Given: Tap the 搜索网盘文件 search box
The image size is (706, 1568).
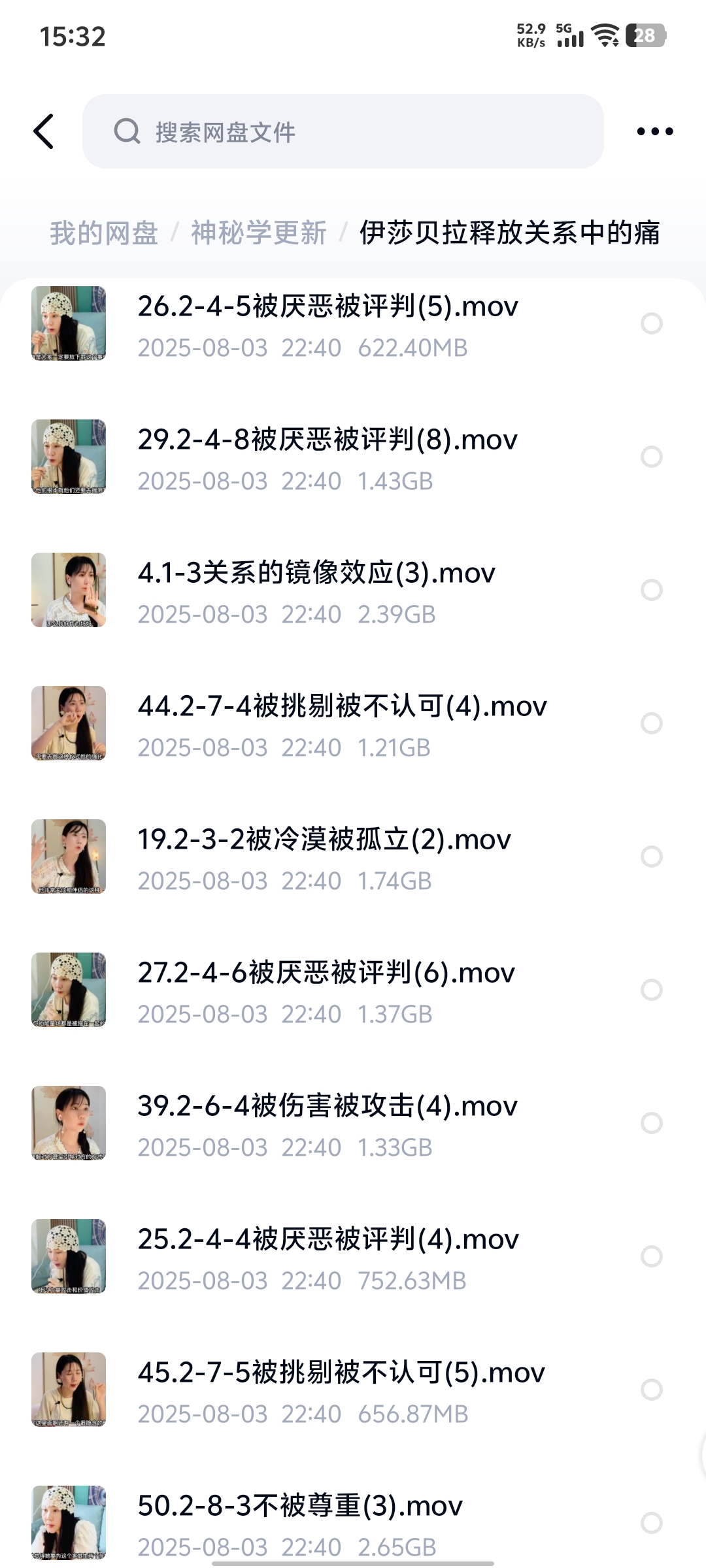Looking at the screenshot, I should click(x=343, y=131).
